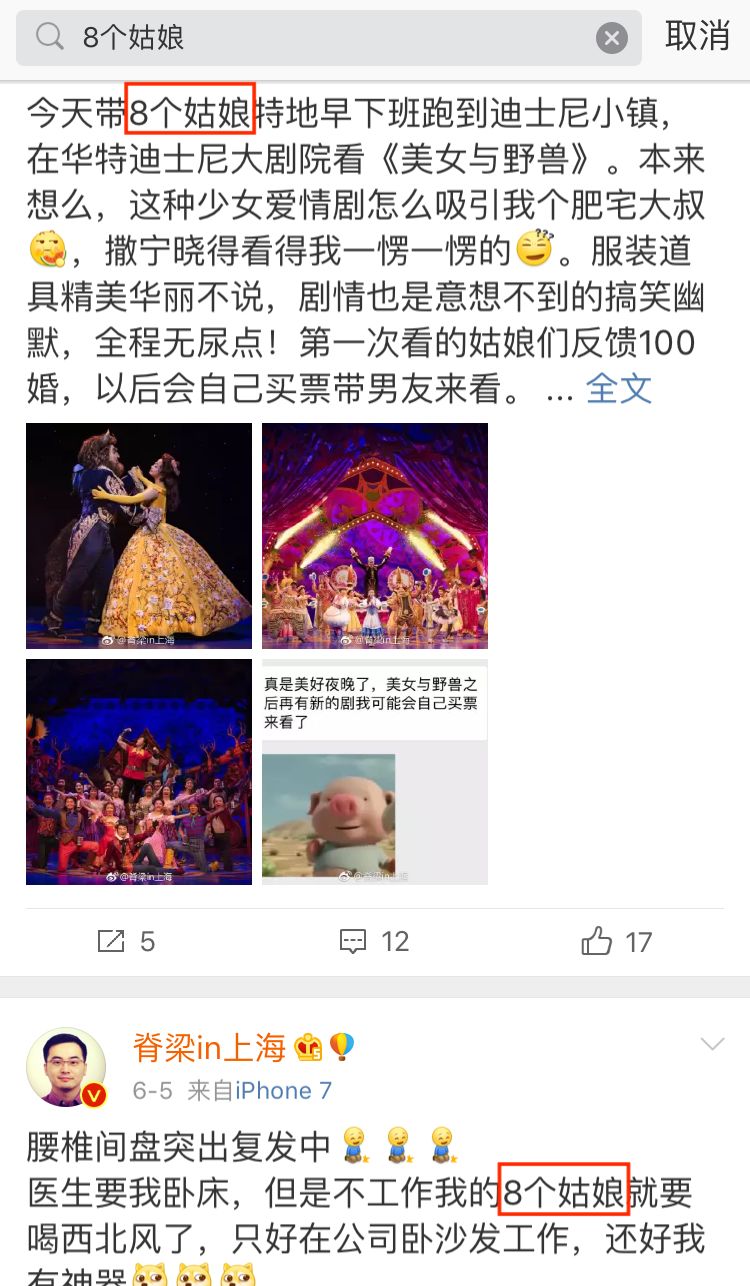Open the comment bubble icon showing 12

pyautogui.click(x=355, y=940)
